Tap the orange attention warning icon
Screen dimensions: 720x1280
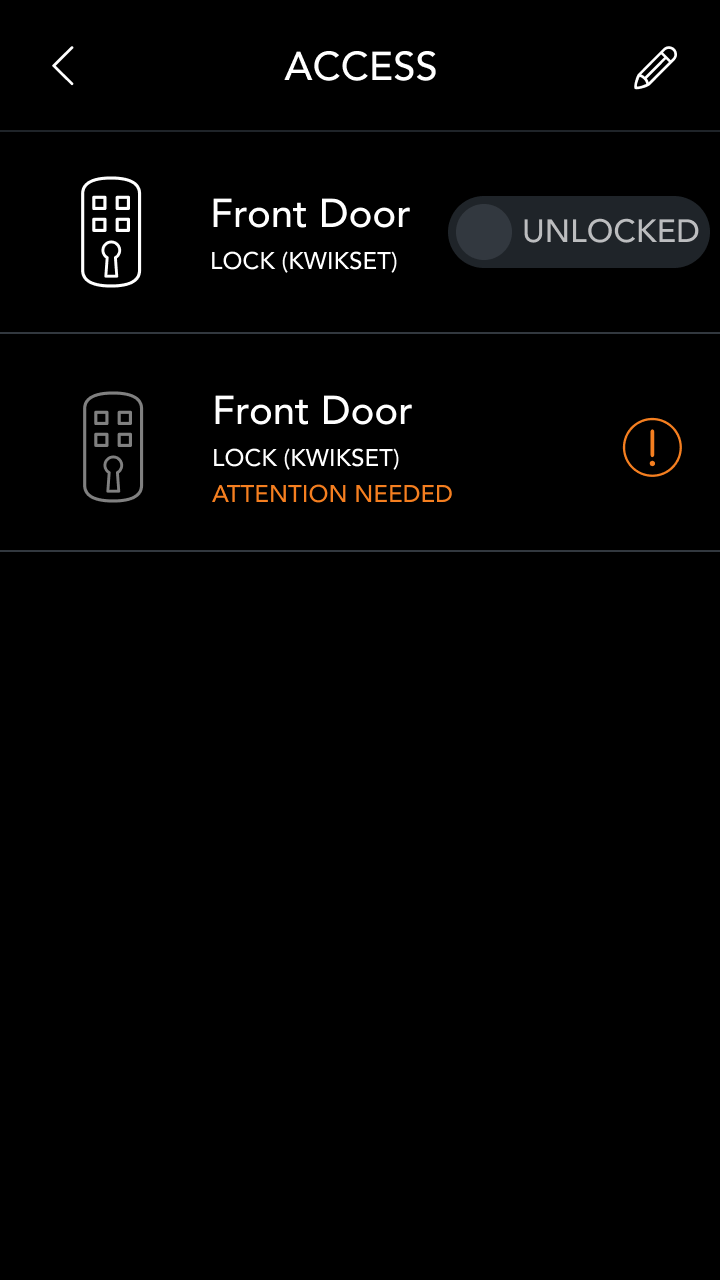click(652, 447)
